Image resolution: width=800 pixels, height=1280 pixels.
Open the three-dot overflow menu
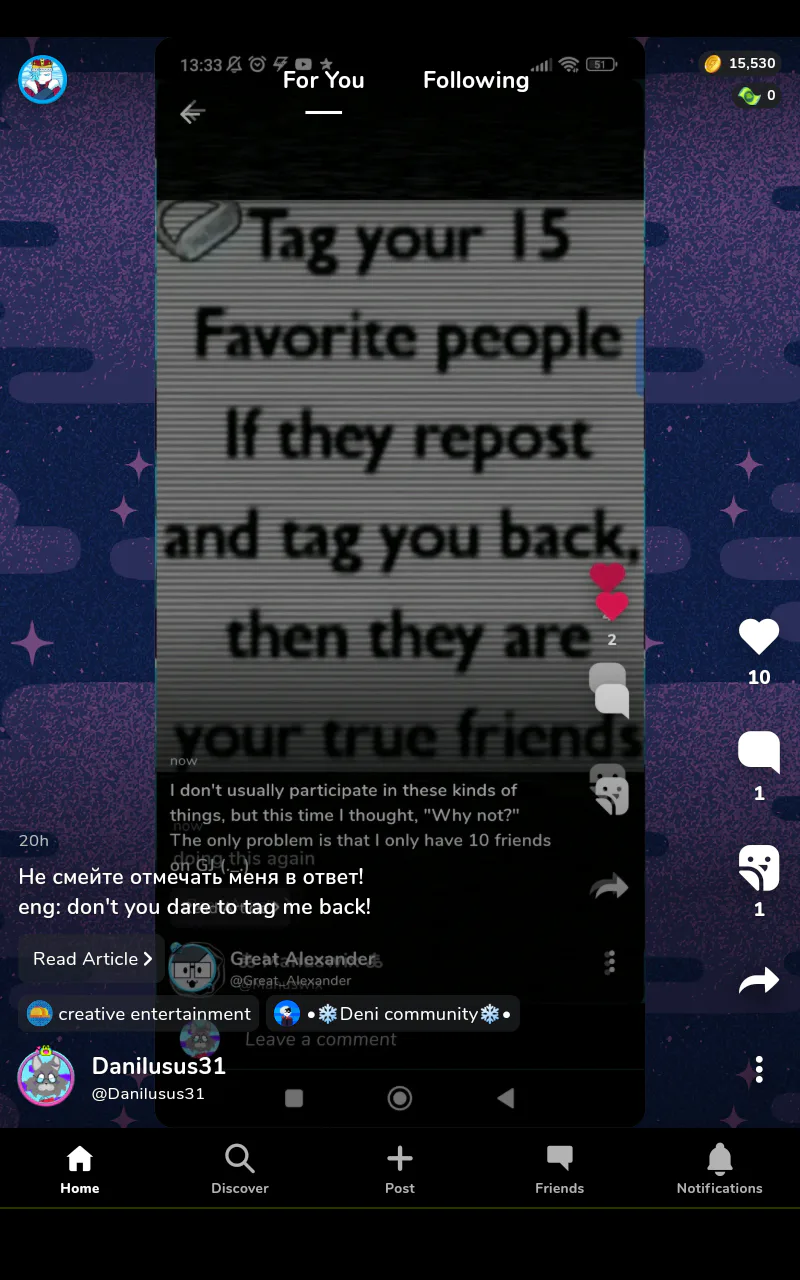coord(759,1069)
